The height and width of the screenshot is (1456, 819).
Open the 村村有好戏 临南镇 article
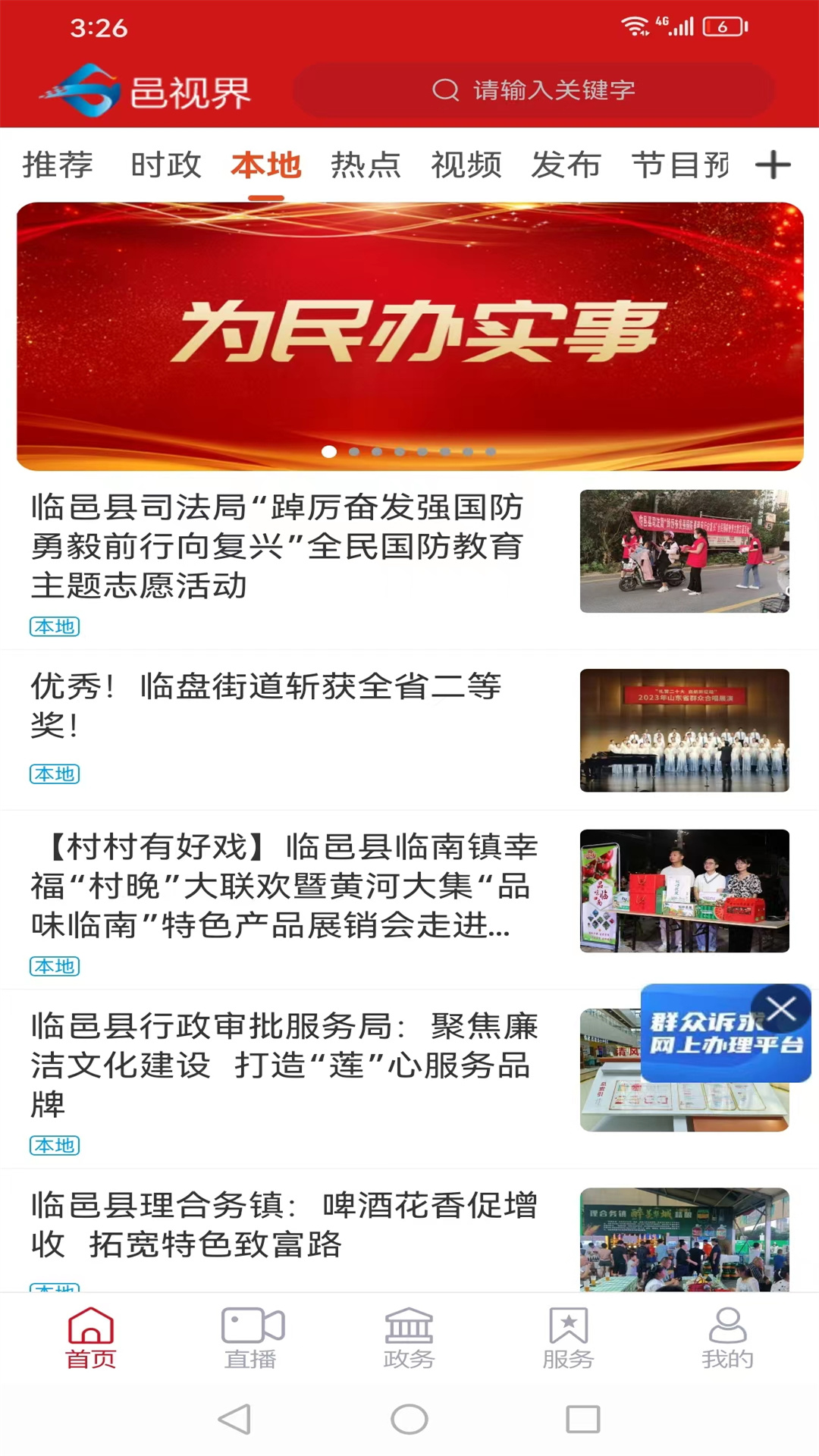coord(409,899)
